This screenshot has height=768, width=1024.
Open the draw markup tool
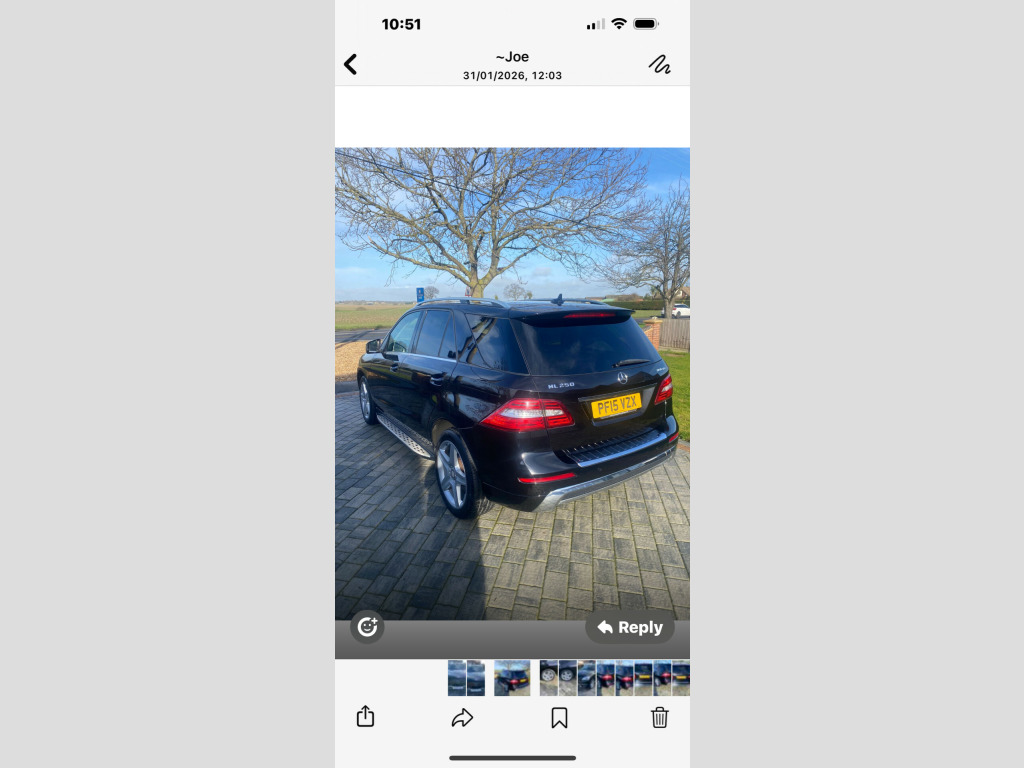[x=659, y=65]
